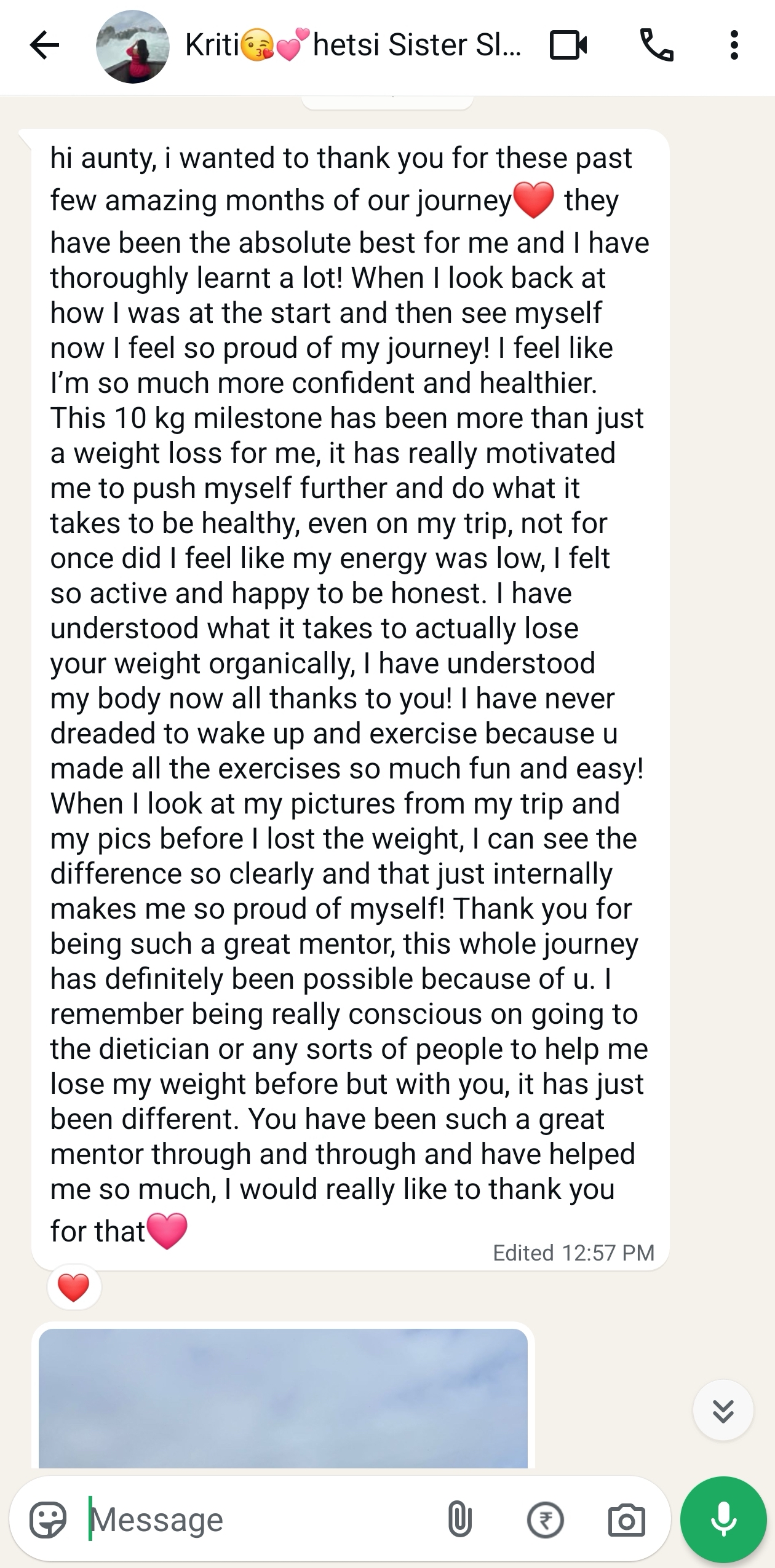The width and height of the screenshot is (775, 1568).
Task: Go back to the chat list
Action: [x=44, y=46]
